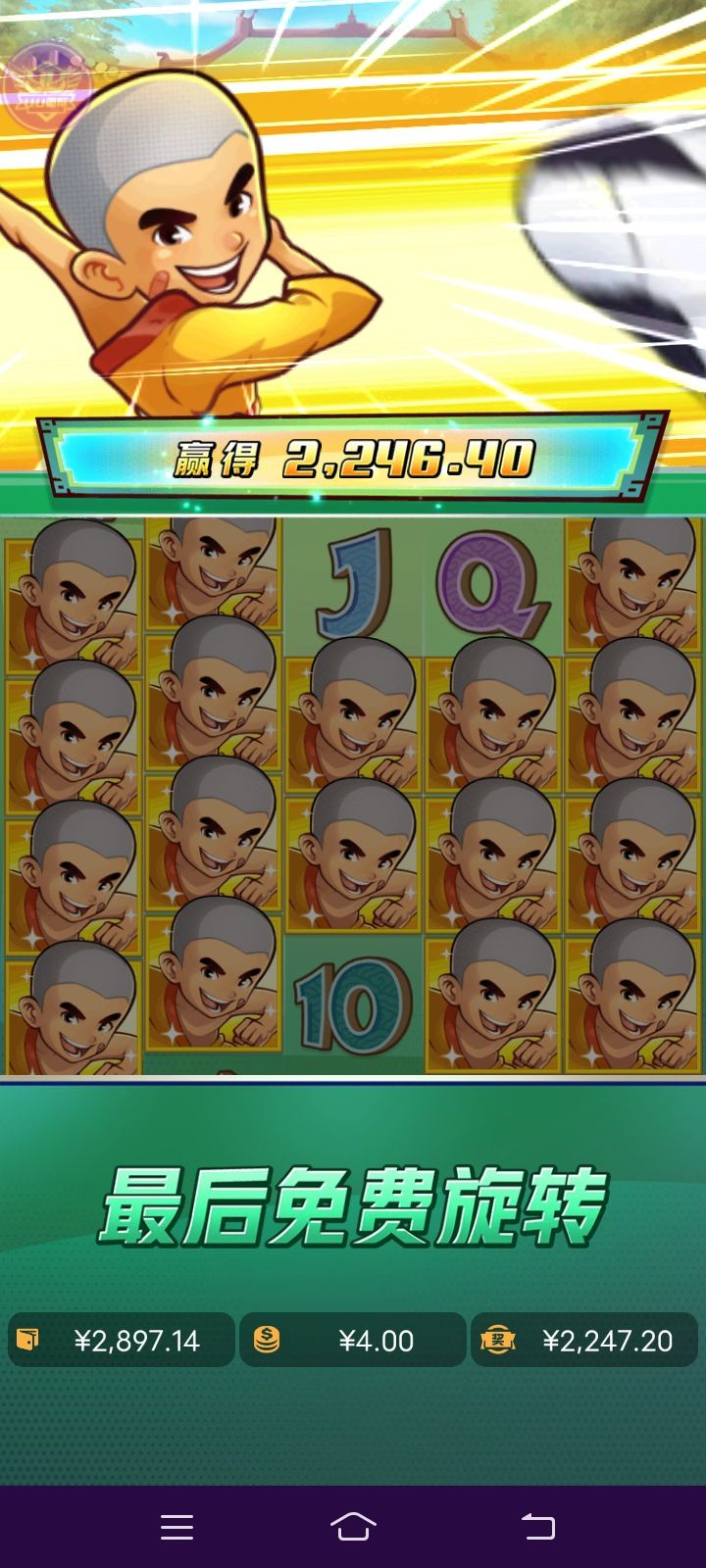Go back using the system back button
Screen dimensions: 706x1568
537,1526
